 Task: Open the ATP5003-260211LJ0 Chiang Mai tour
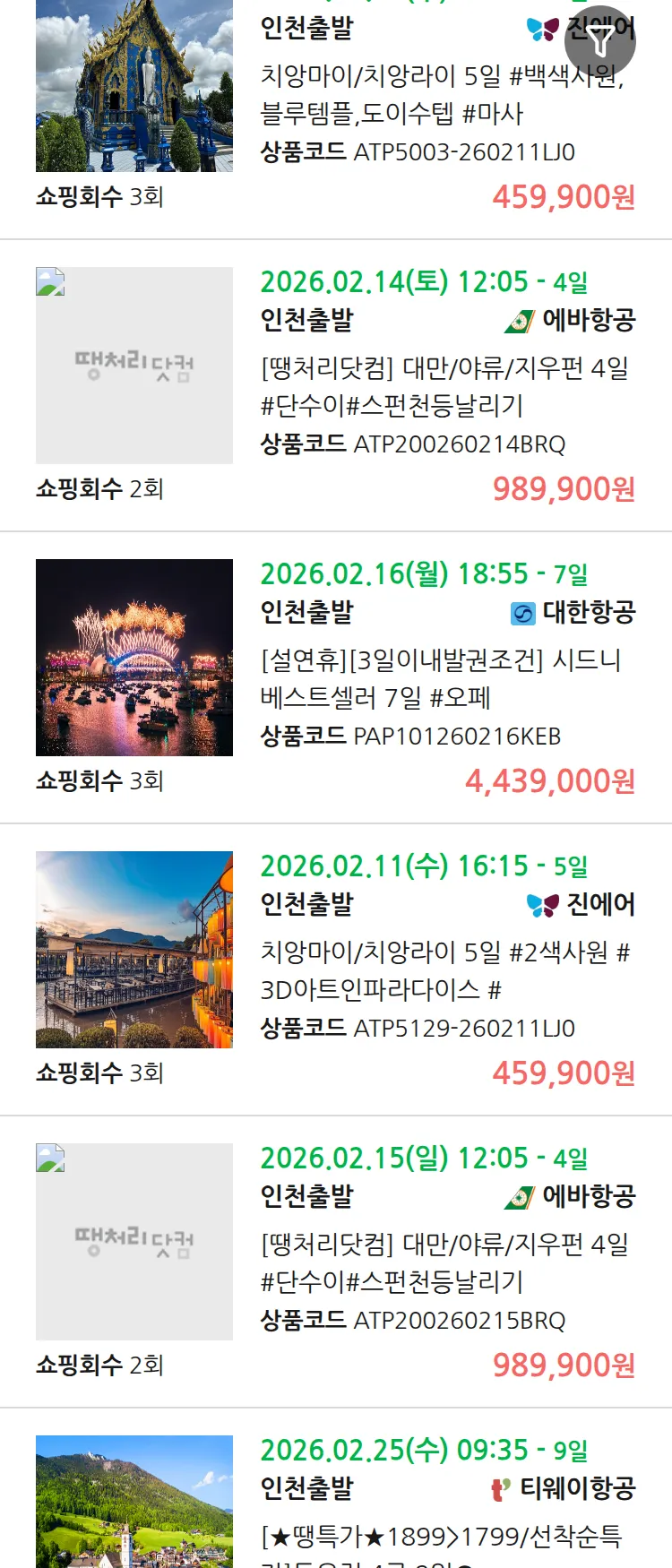441,94
